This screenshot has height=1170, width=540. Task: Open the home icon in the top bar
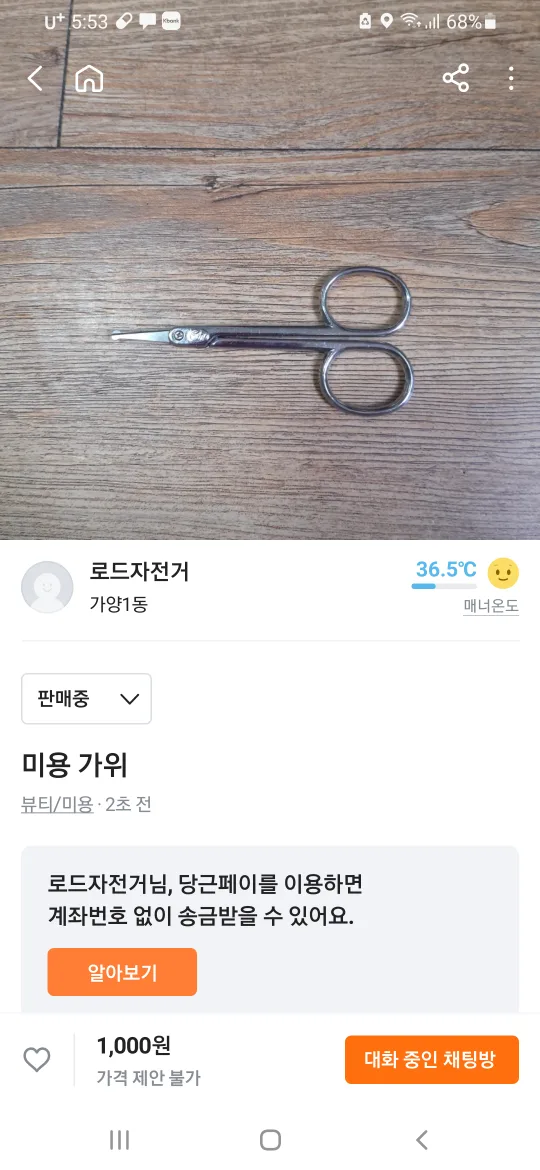coord(90,78)
